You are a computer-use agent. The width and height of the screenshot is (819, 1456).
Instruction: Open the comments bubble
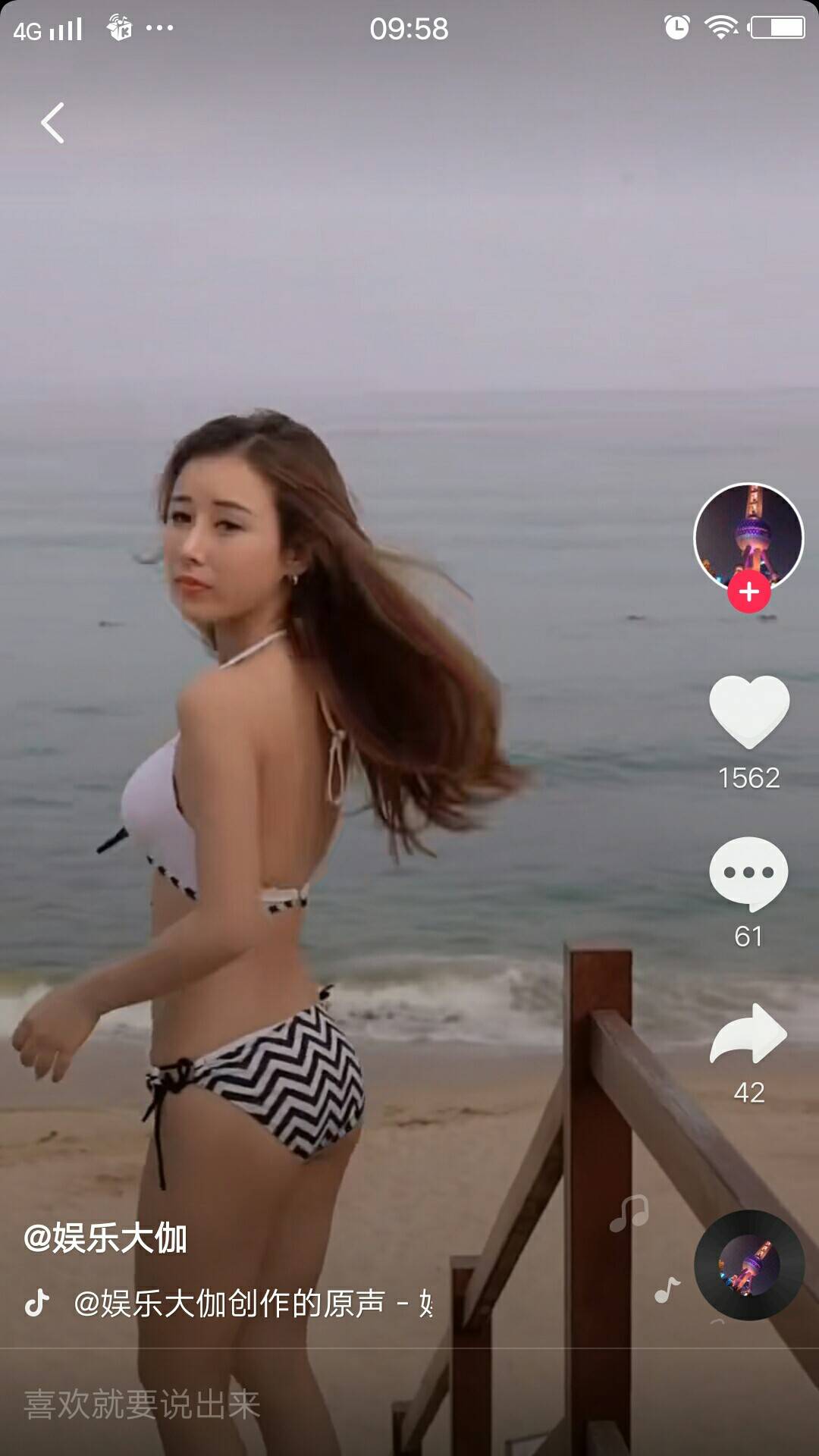(x=748, y=874)
